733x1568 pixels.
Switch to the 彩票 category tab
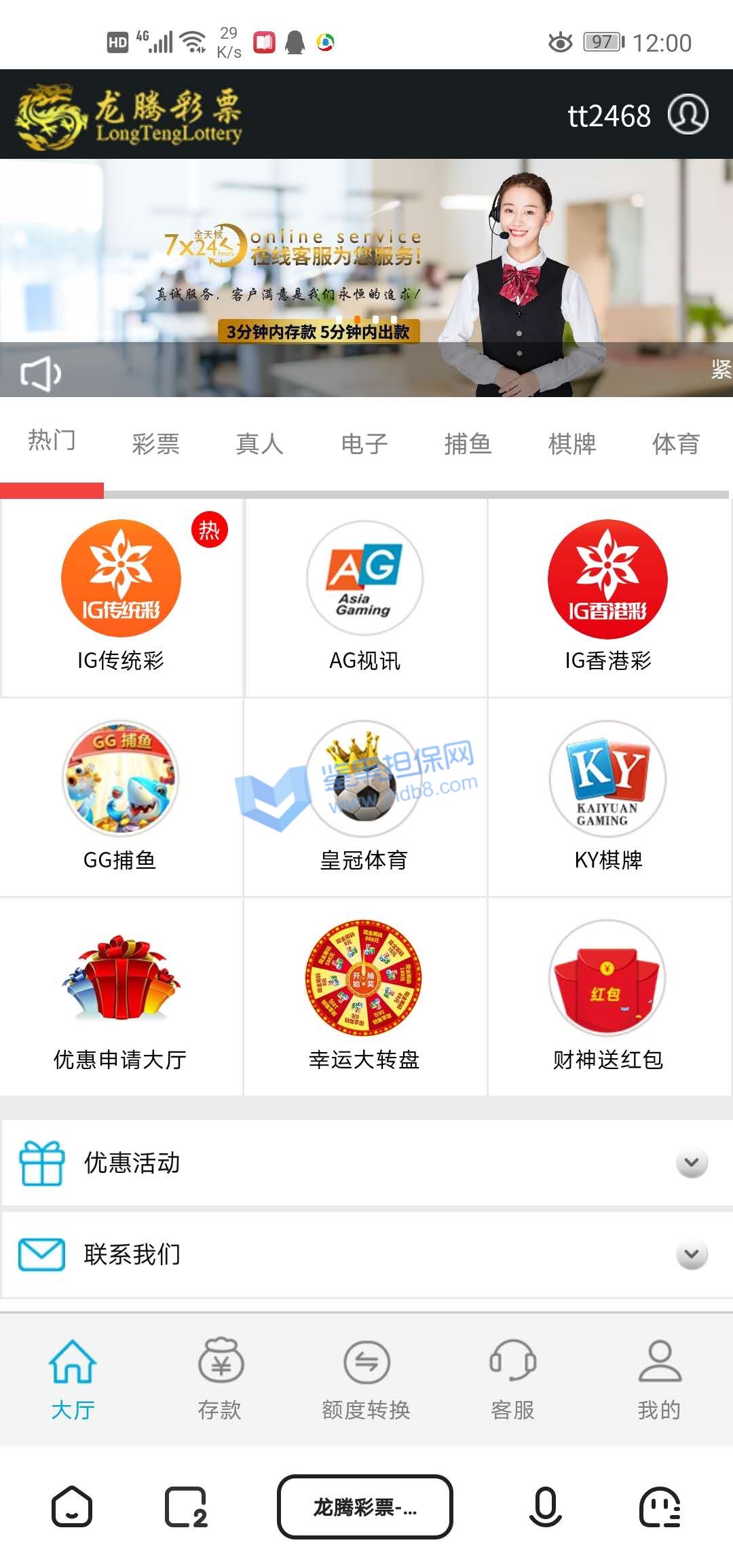point(155,444)
